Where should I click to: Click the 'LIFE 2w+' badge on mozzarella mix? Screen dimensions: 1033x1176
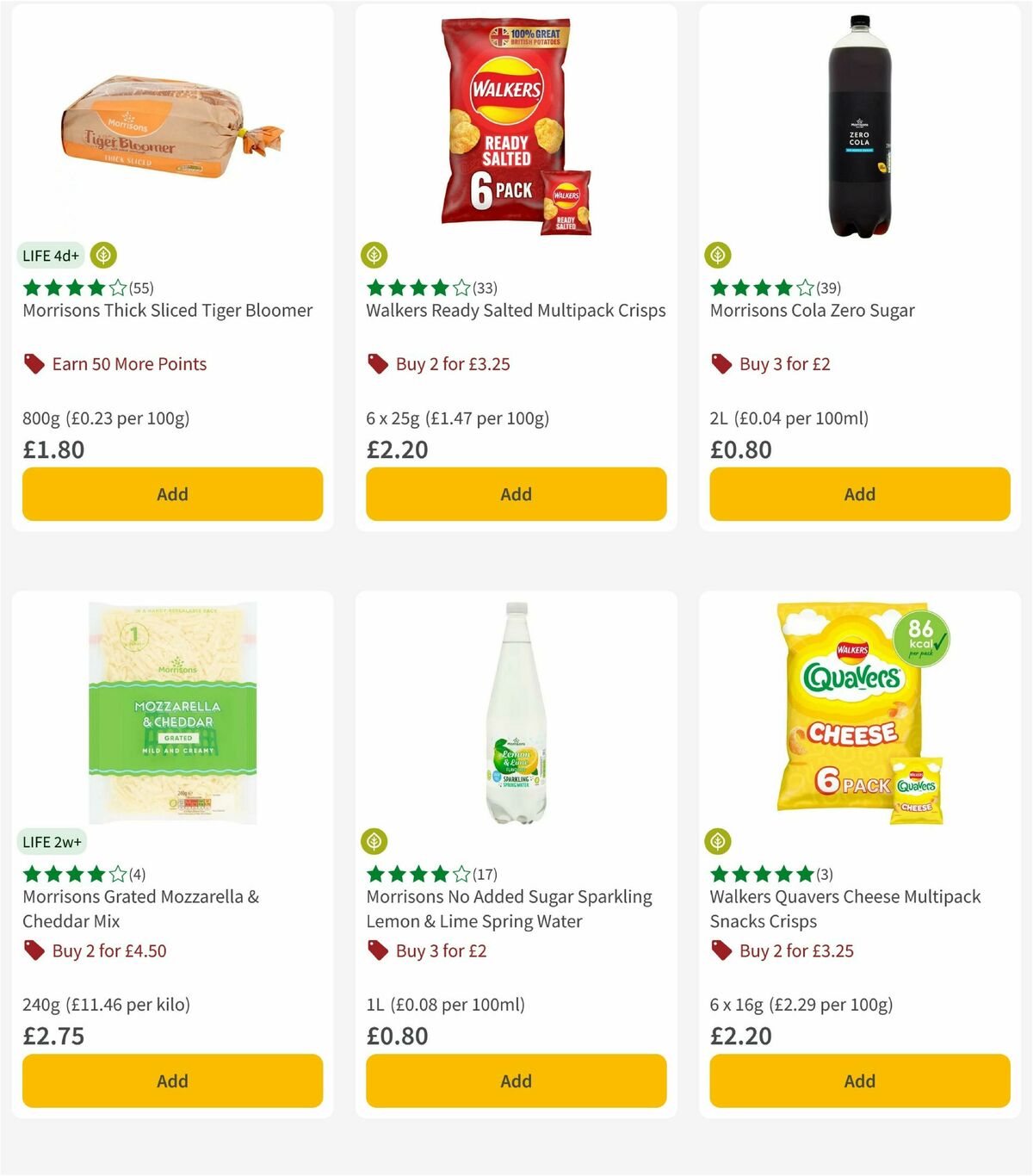[x=51, y=842]
